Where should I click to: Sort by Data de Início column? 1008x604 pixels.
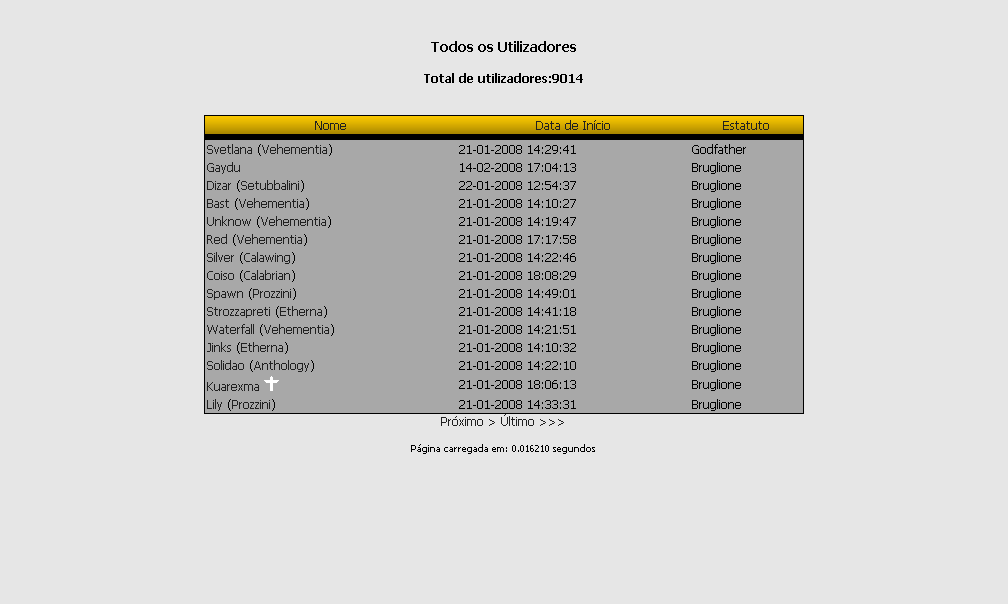pos(572,126)
